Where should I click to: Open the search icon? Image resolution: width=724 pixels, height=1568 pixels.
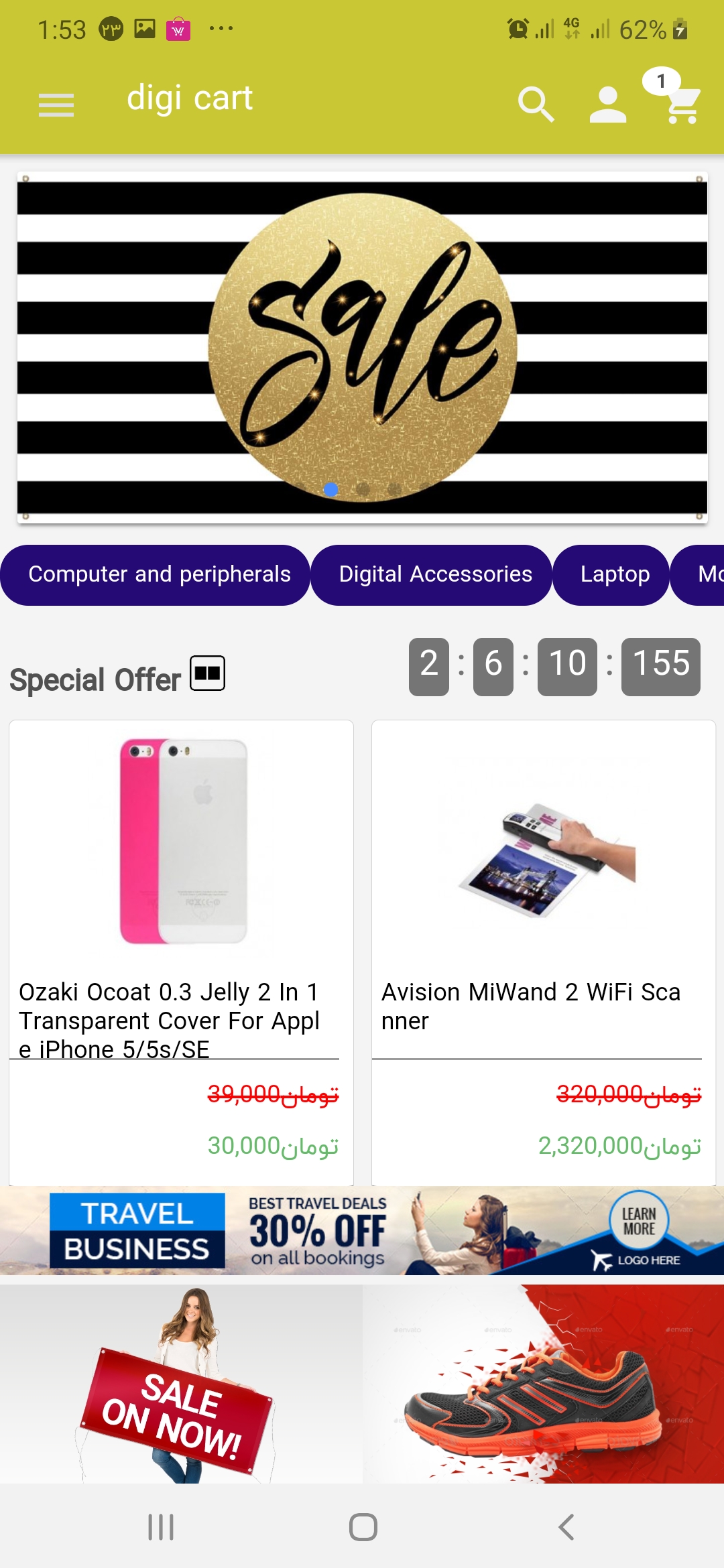[536, 105]
